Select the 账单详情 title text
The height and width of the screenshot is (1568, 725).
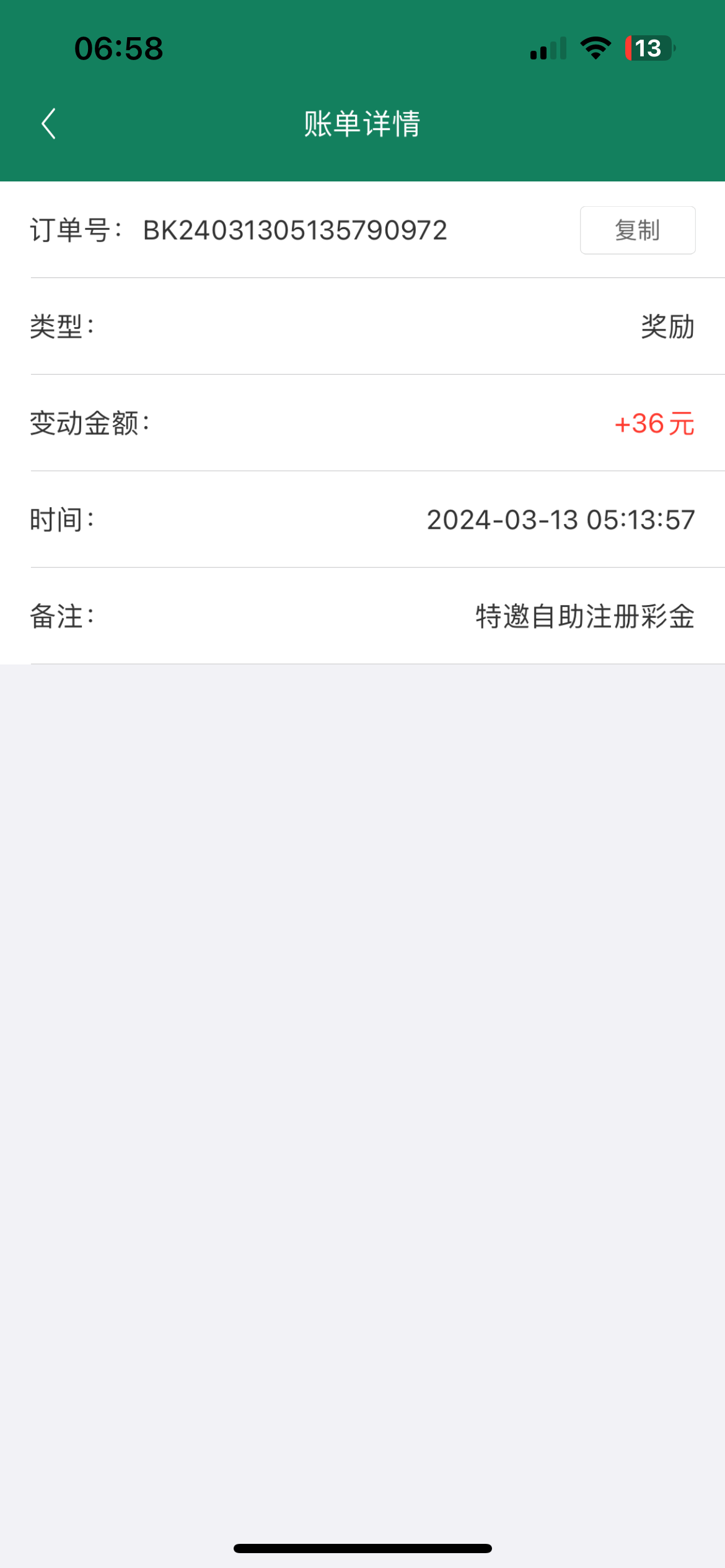362,124
